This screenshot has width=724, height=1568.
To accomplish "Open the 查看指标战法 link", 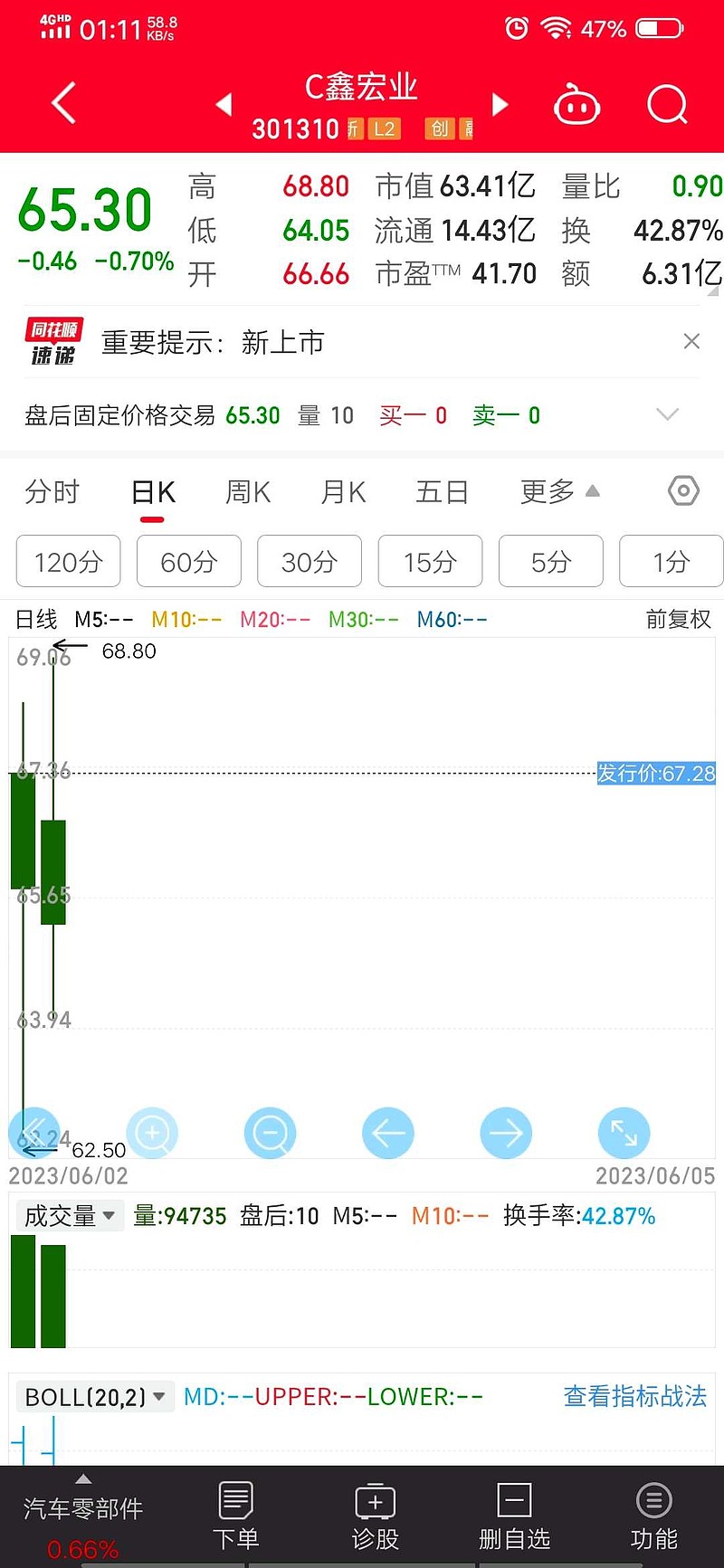I will tap(635, 1396).
